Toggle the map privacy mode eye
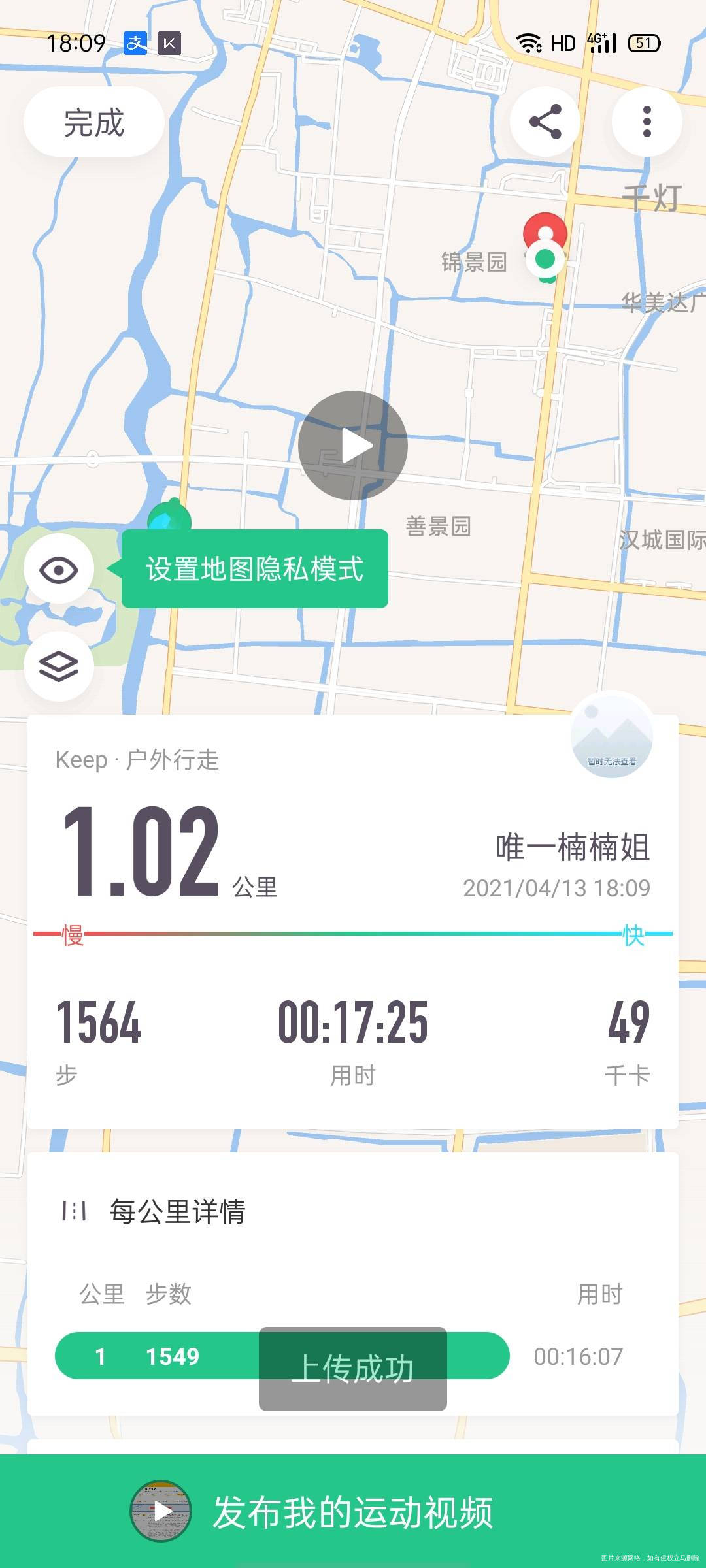 pos(59,569)
